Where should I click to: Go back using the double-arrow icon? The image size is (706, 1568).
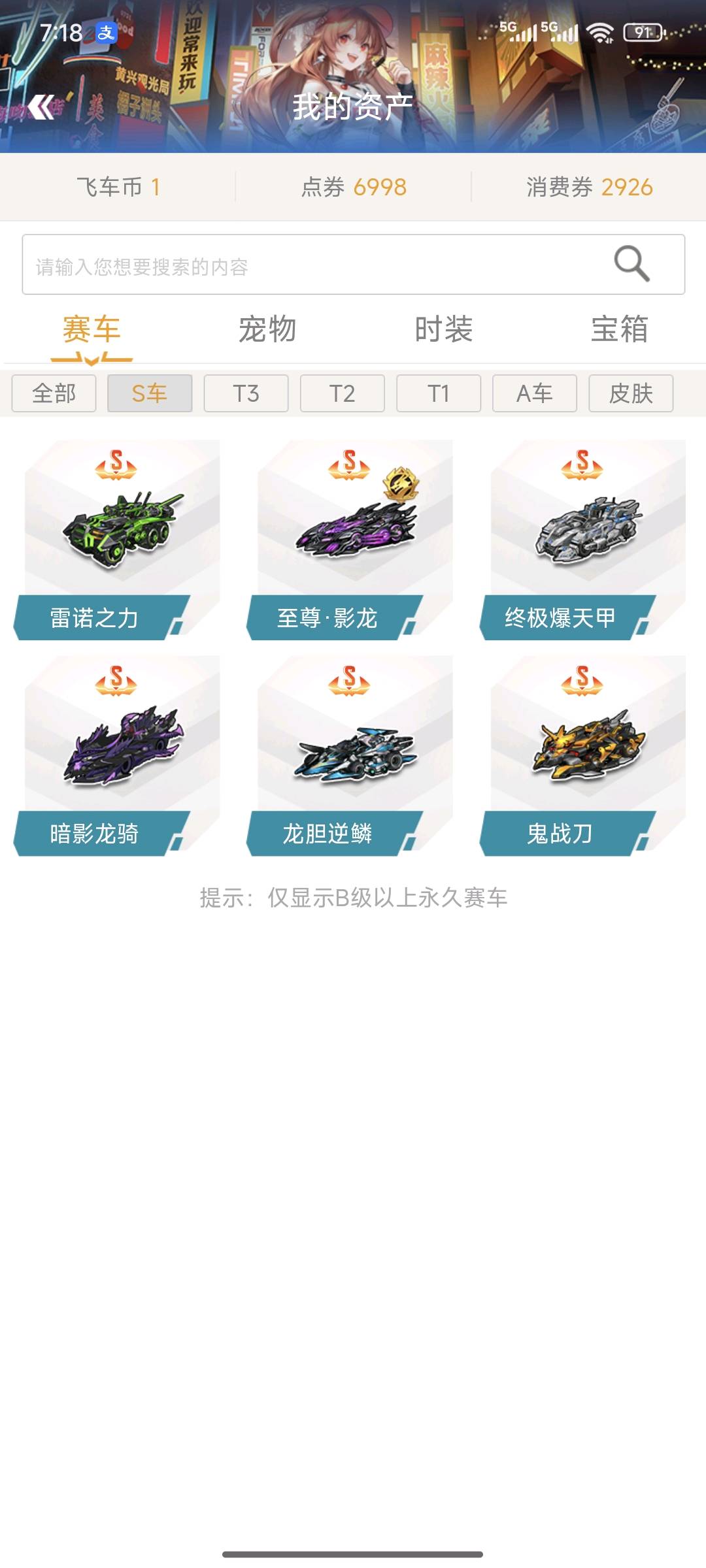click(x=42, y=107)
